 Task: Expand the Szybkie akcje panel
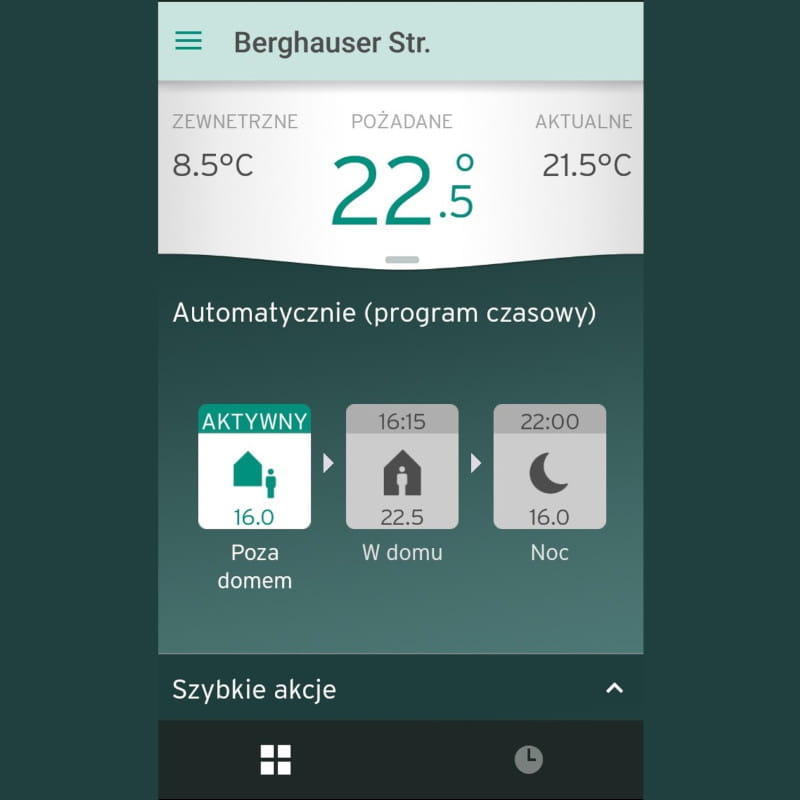(x=614, y=688)
